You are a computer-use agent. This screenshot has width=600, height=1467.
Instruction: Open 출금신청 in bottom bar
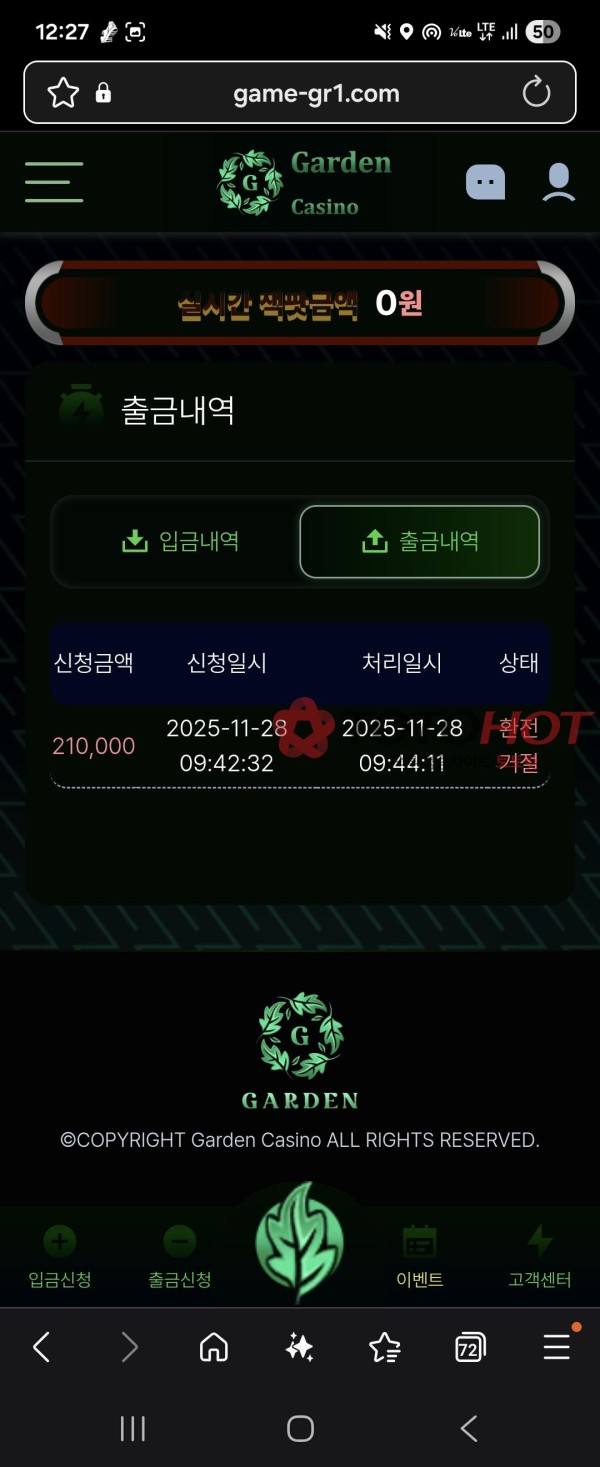coord(180,1256)
